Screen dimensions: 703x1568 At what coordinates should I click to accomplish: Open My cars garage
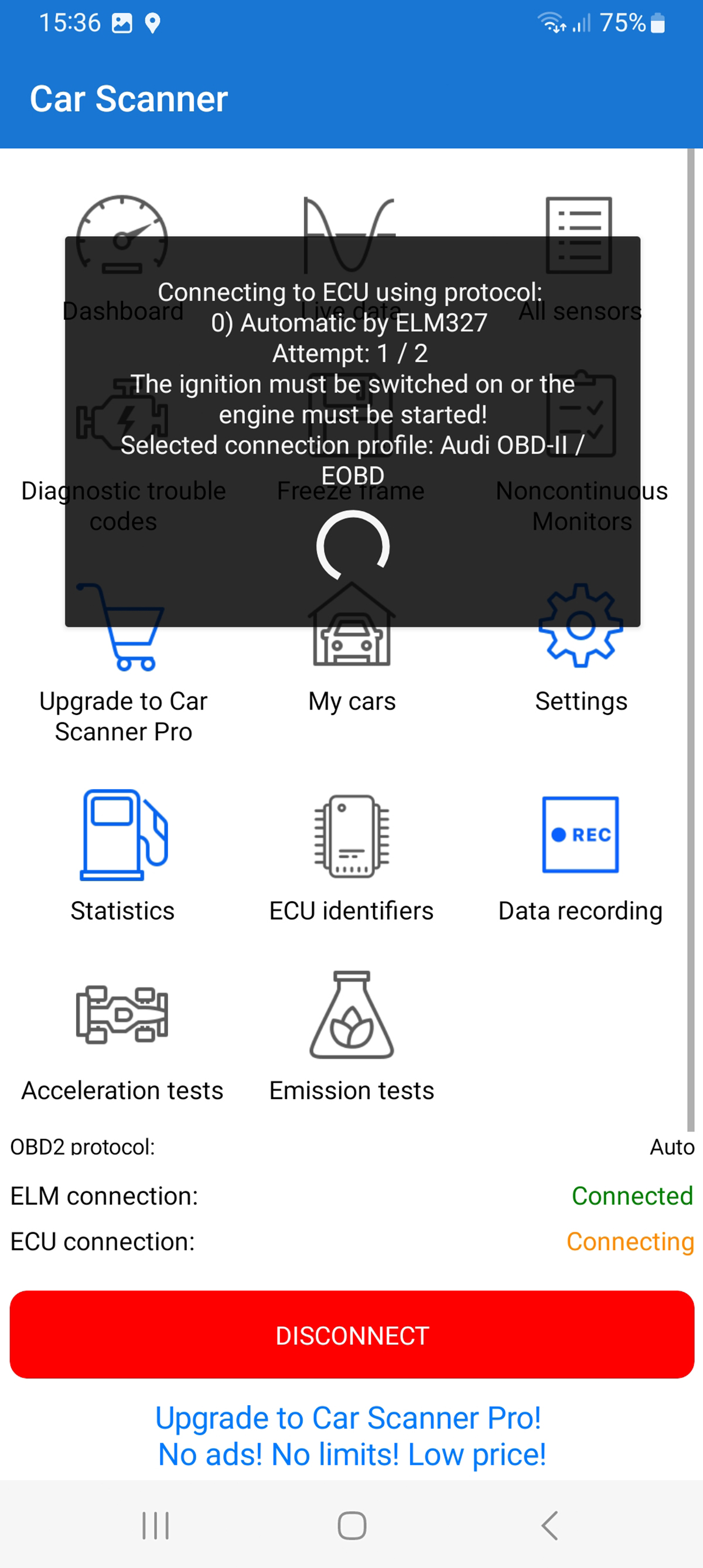(351, 645)
